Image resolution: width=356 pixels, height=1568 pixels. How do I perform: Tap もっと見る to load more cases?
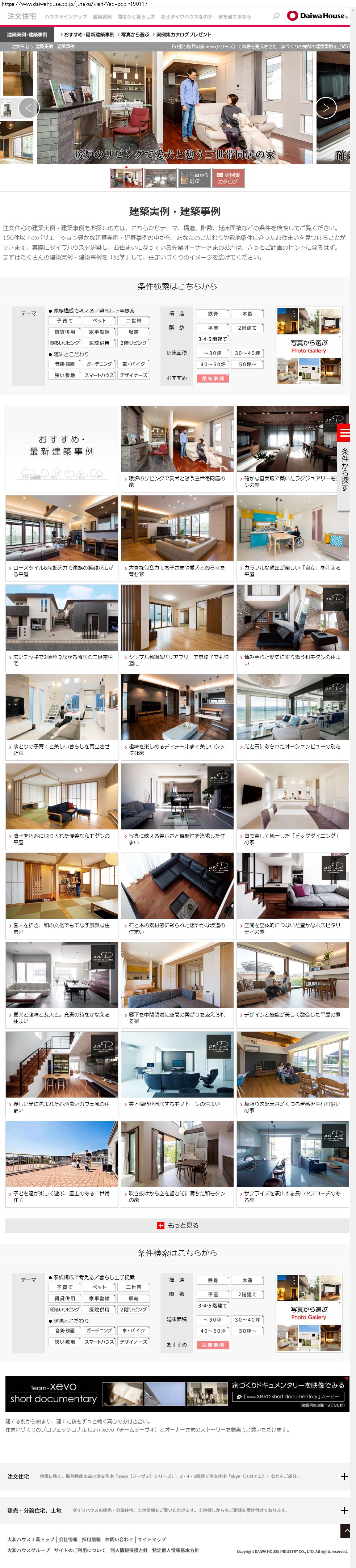click(x=177, y=1225)
